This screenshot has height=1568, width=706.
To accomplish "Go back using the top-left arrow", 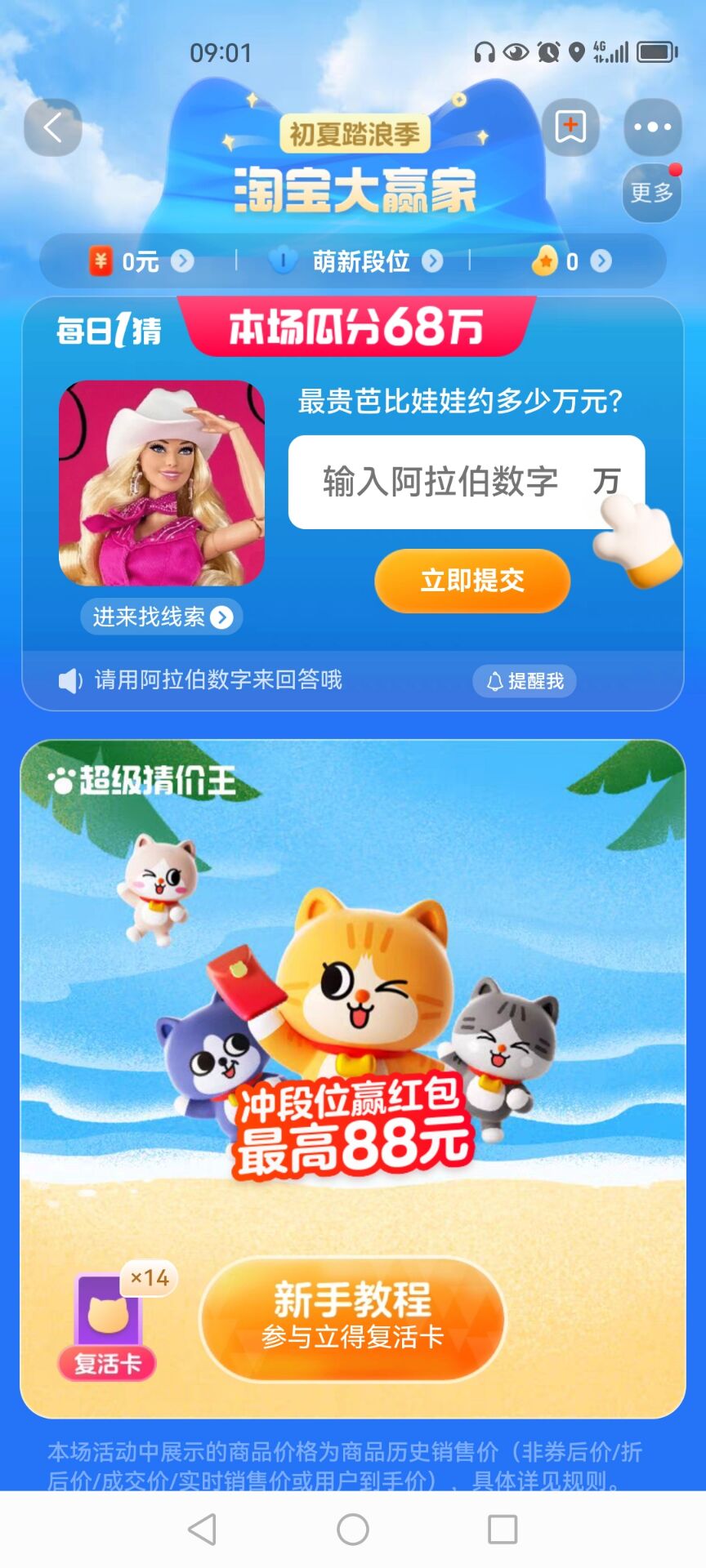I will (x=53, y=127).
